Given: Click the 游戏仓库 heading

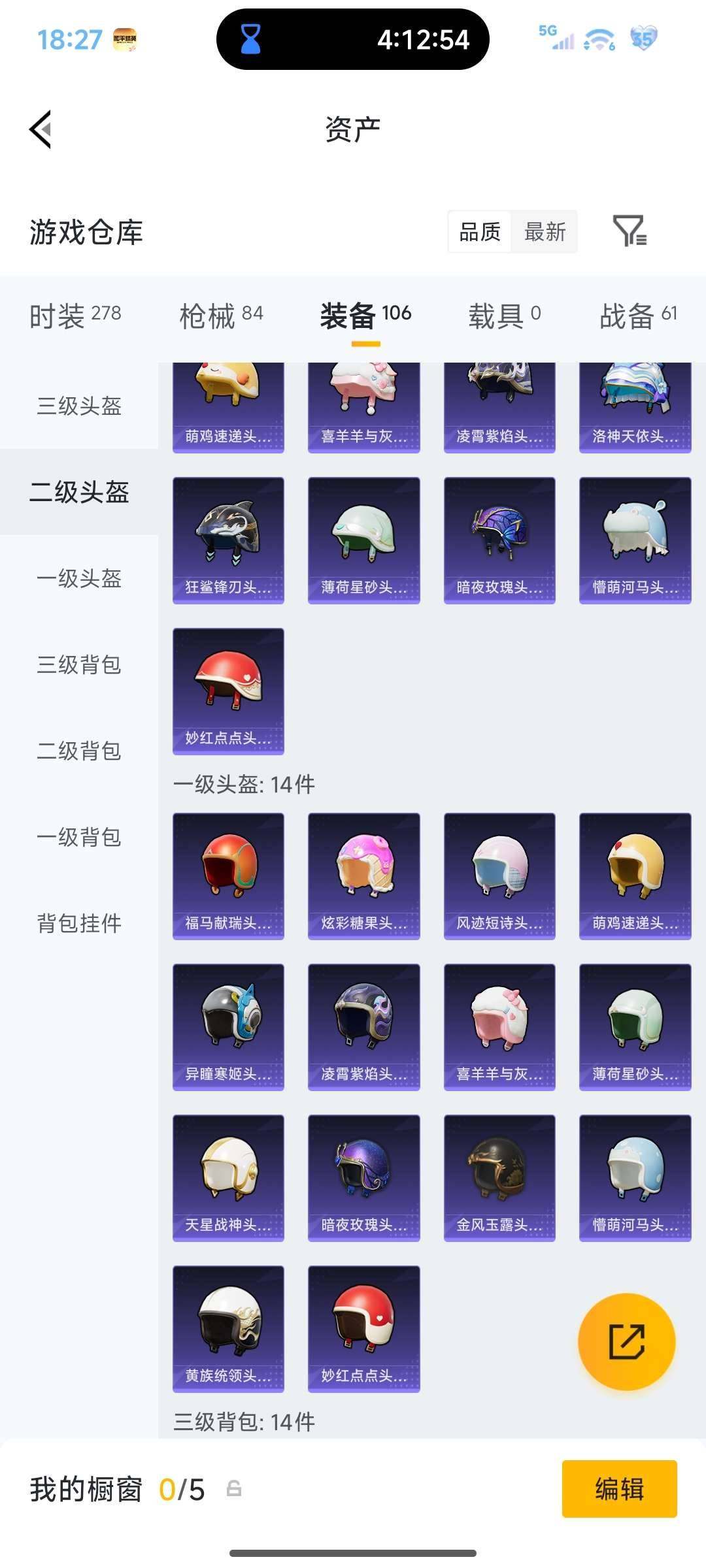Looking at the screenshot, I should (86, 233).
